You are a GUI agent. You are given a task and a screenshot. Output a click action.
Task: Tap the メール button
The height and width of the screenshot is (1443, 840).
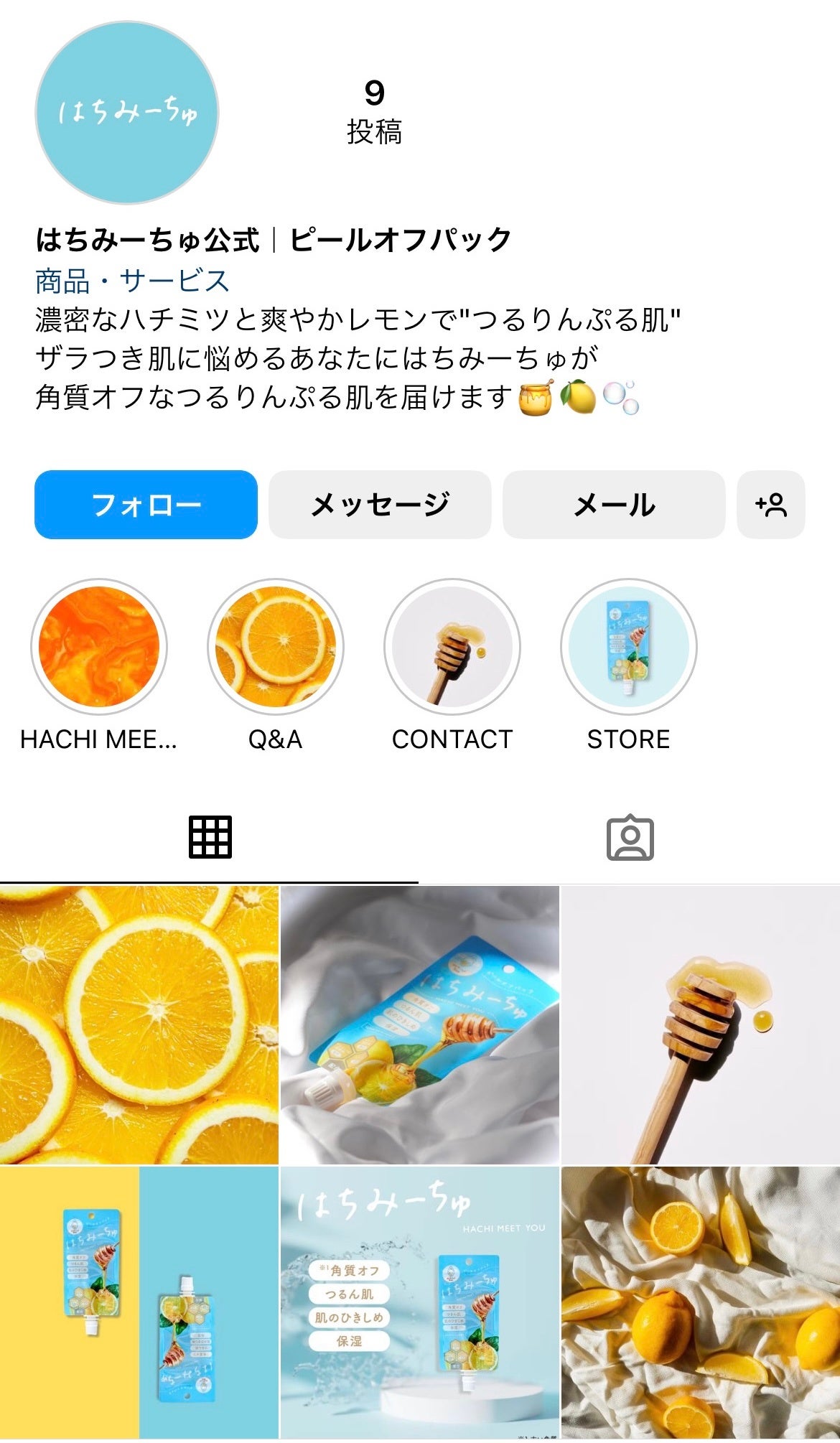point(614,505)
